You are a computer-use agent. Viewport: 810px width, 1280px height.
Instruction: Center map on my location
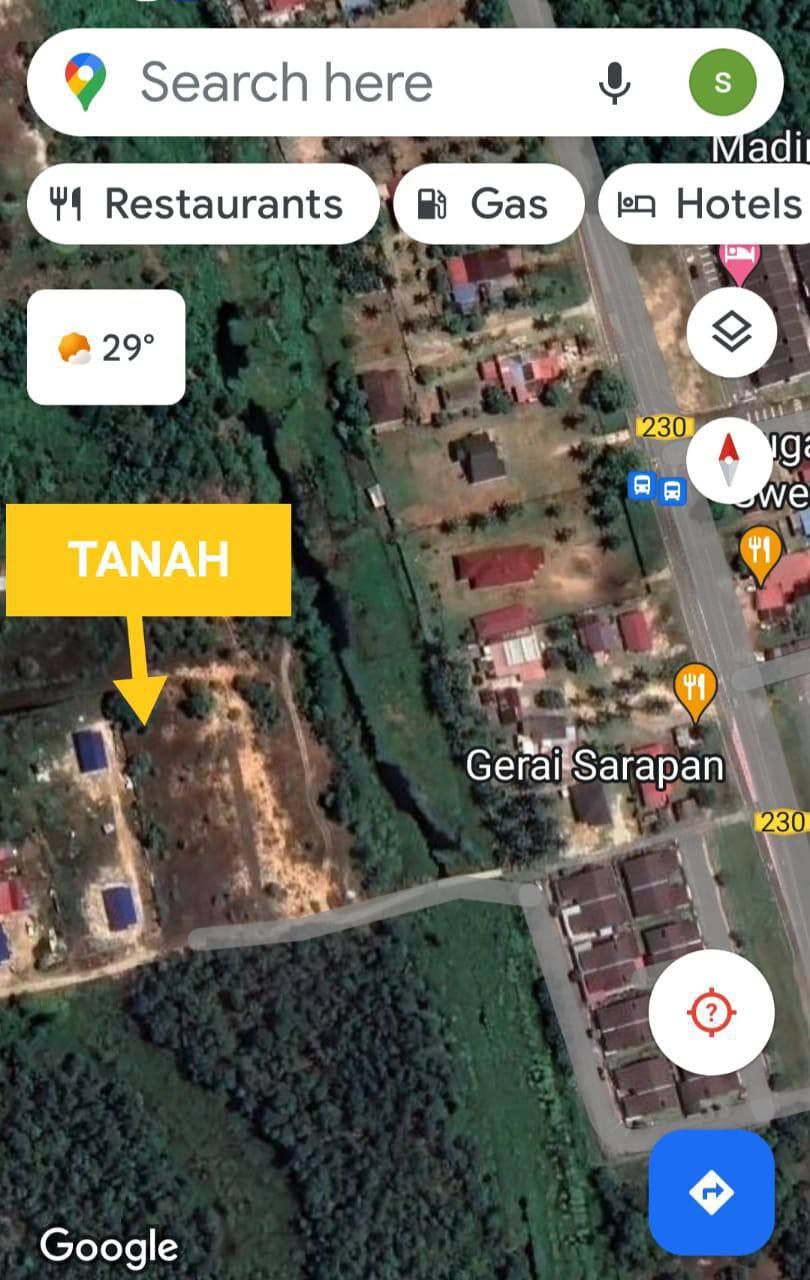(711, 1012)
